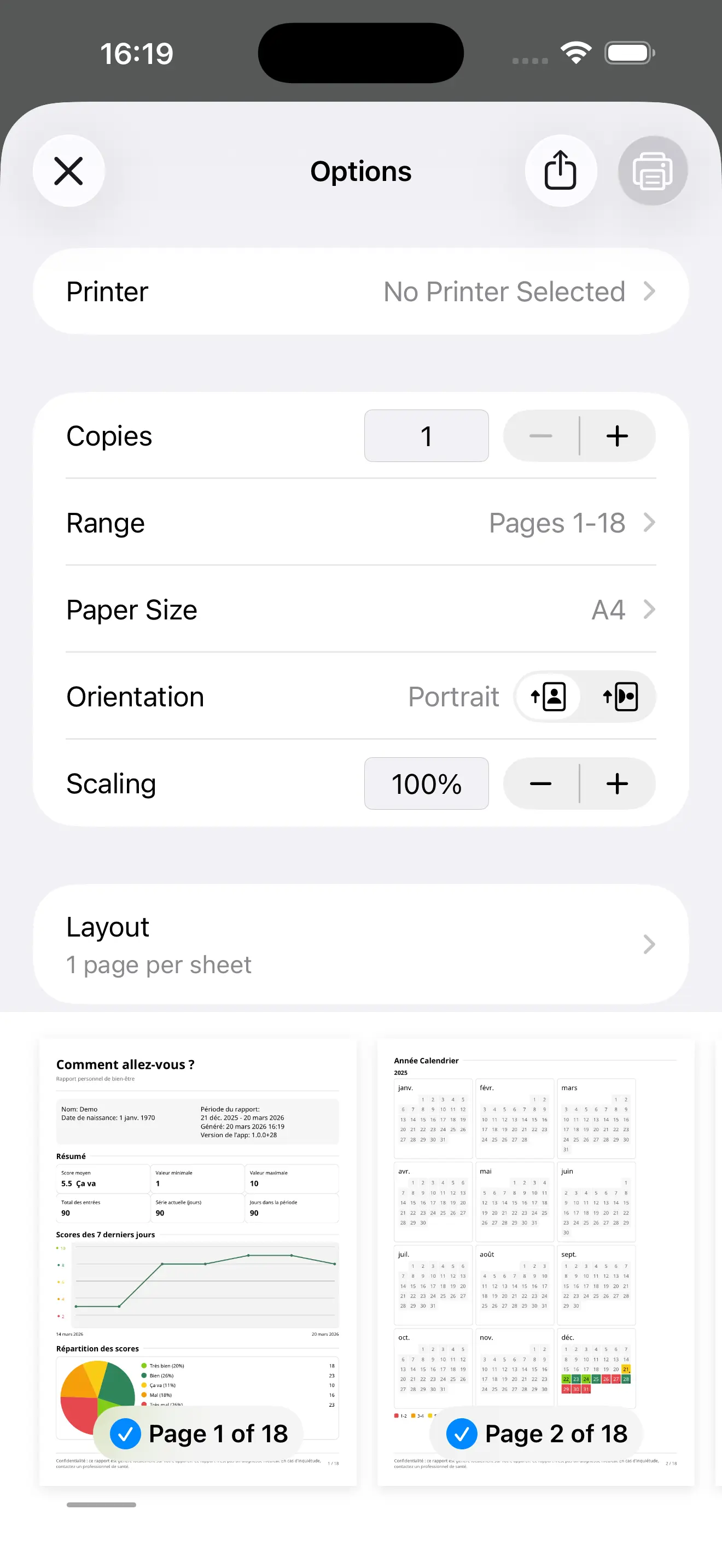
Task: Increase the number of copies
Action: pos(616,436)
